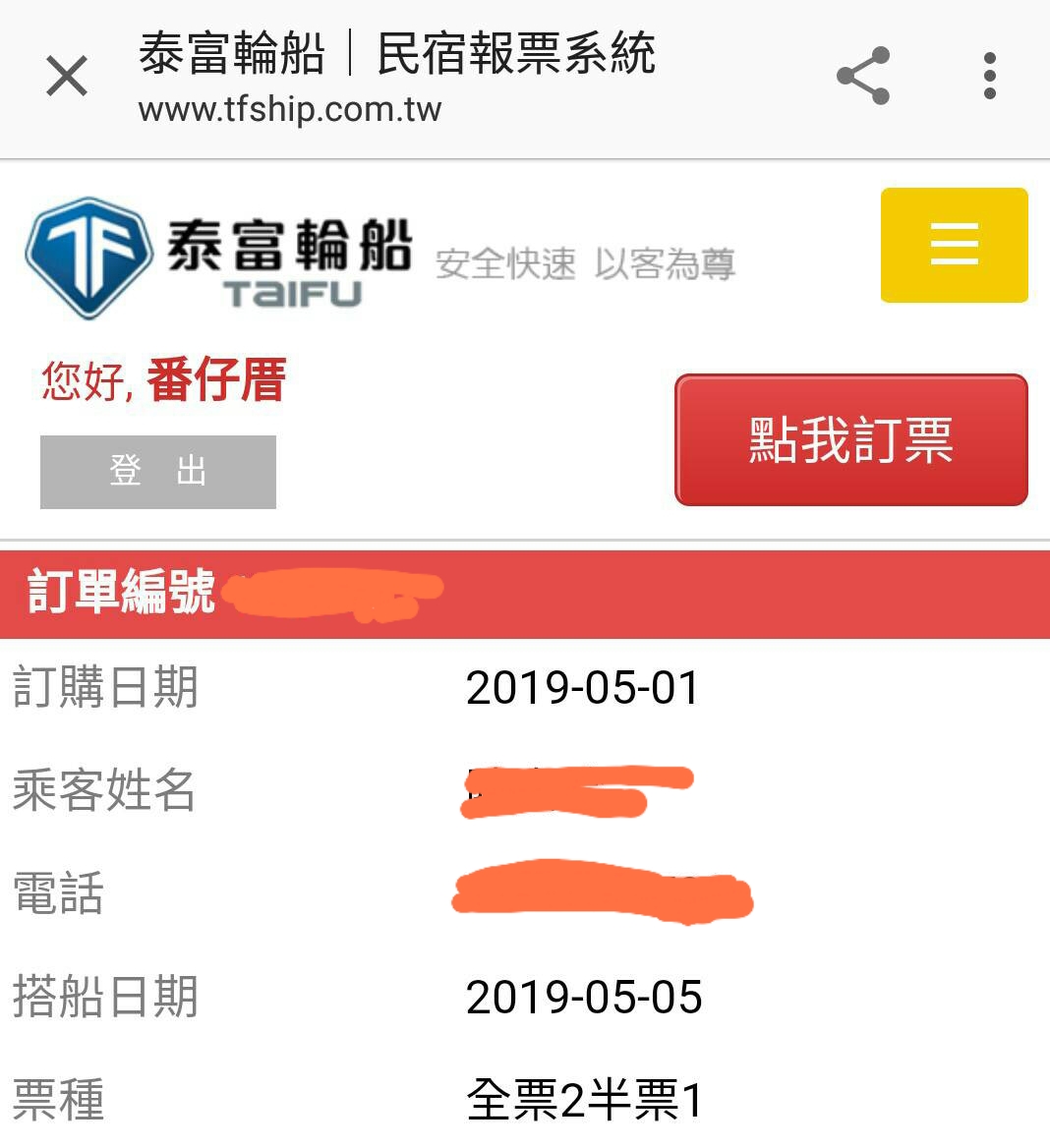The width and height of the screenshot is (1050, 1148).
Task: Open the browser overflow menu
Action: pyautogui.click(x=989, y=77)
